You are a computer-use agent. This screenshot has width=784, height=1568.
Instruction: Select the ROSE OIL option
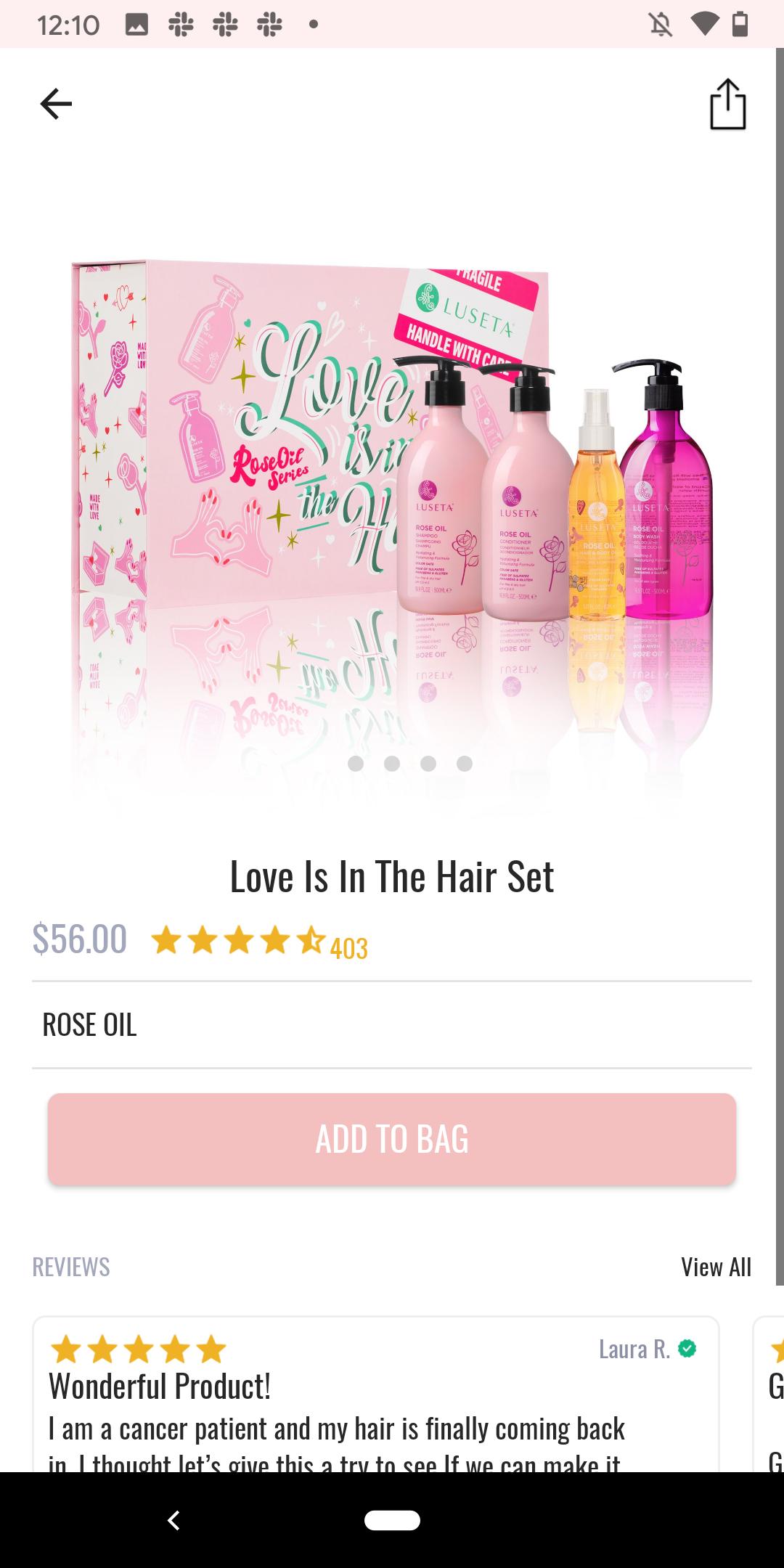[x=392, y=1024]
